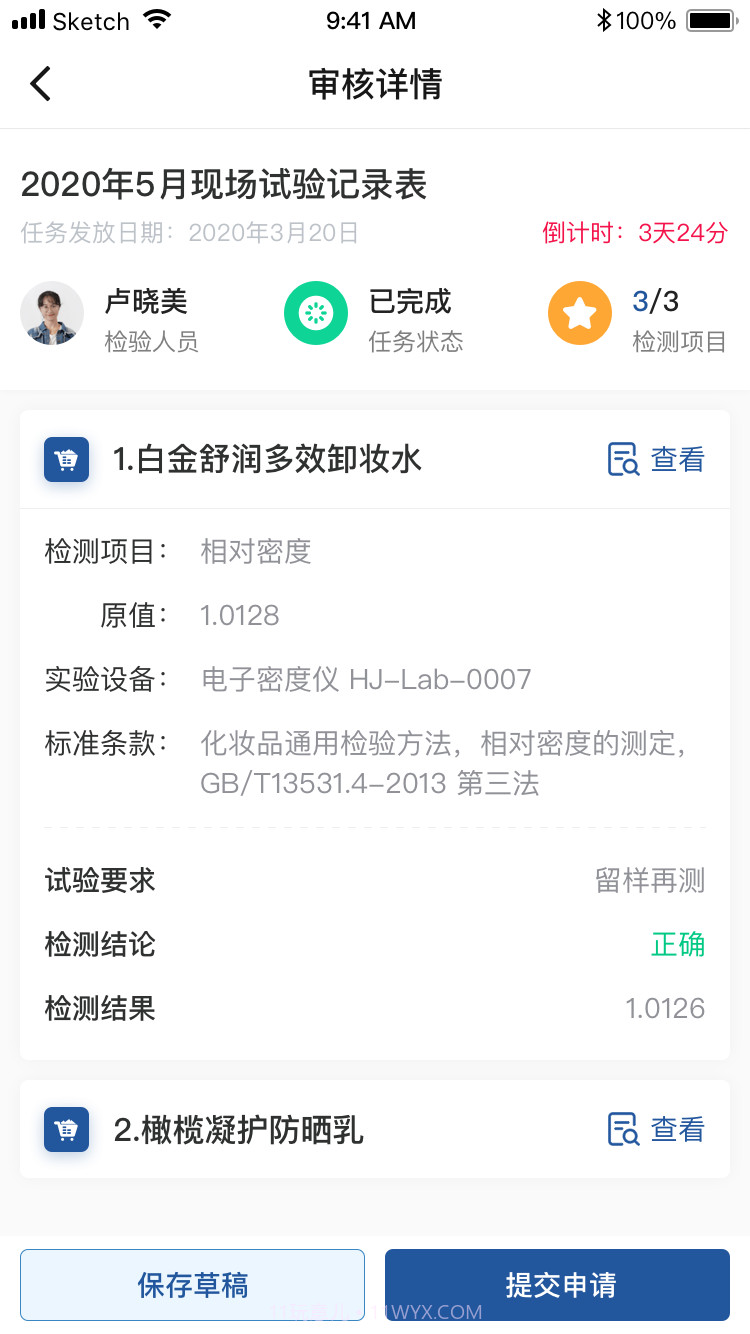Select the 检测结论 result 正确
The width and height of the screenshot is (750, 1334).
click(x=678, y=944)
